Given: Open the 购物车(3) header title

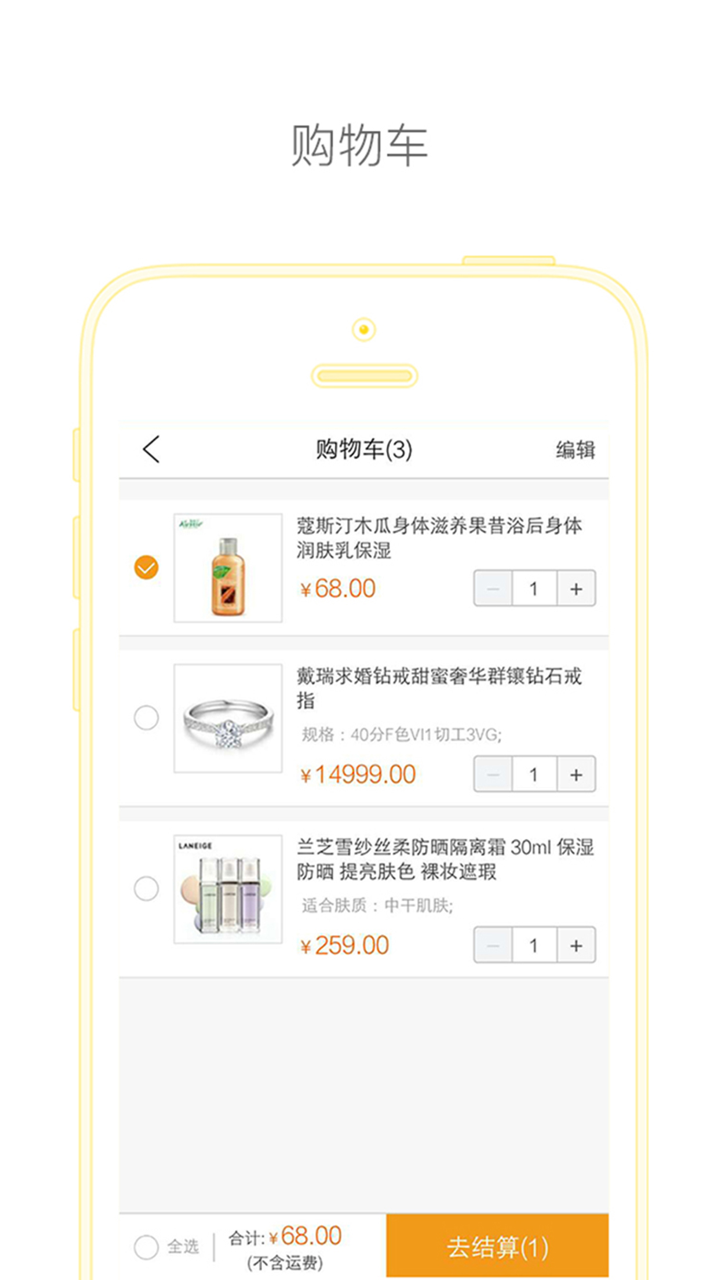Looking at the screenshot, I should (x=366, y=450).
